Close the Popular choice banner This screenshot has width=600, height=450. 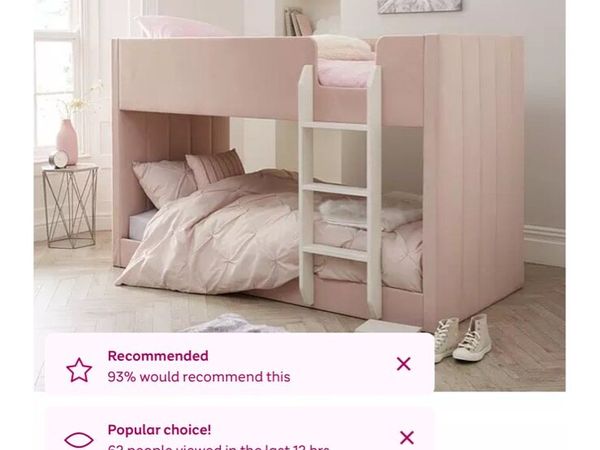pos(406,437)
